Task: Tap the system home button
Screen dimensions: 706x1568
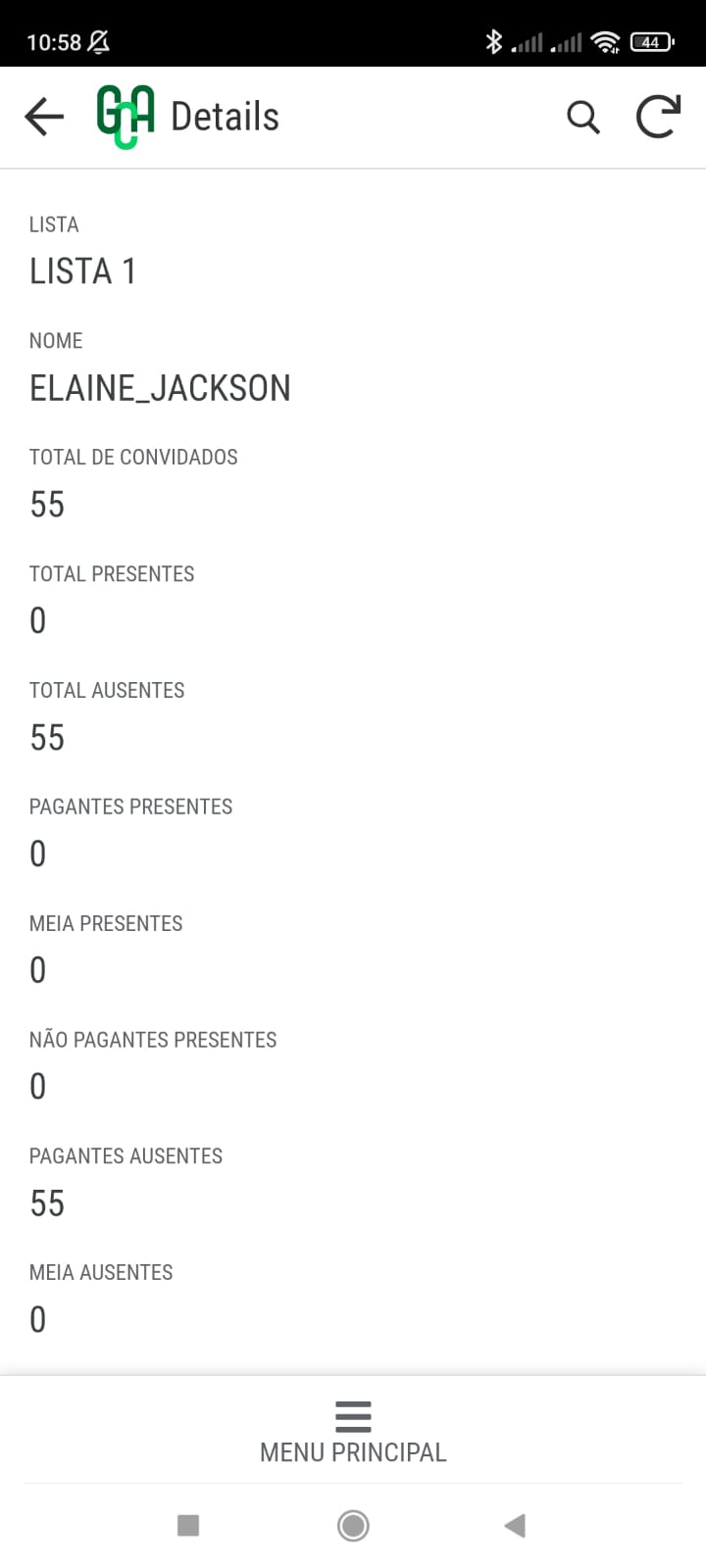Action: [x=353, y=1525]
